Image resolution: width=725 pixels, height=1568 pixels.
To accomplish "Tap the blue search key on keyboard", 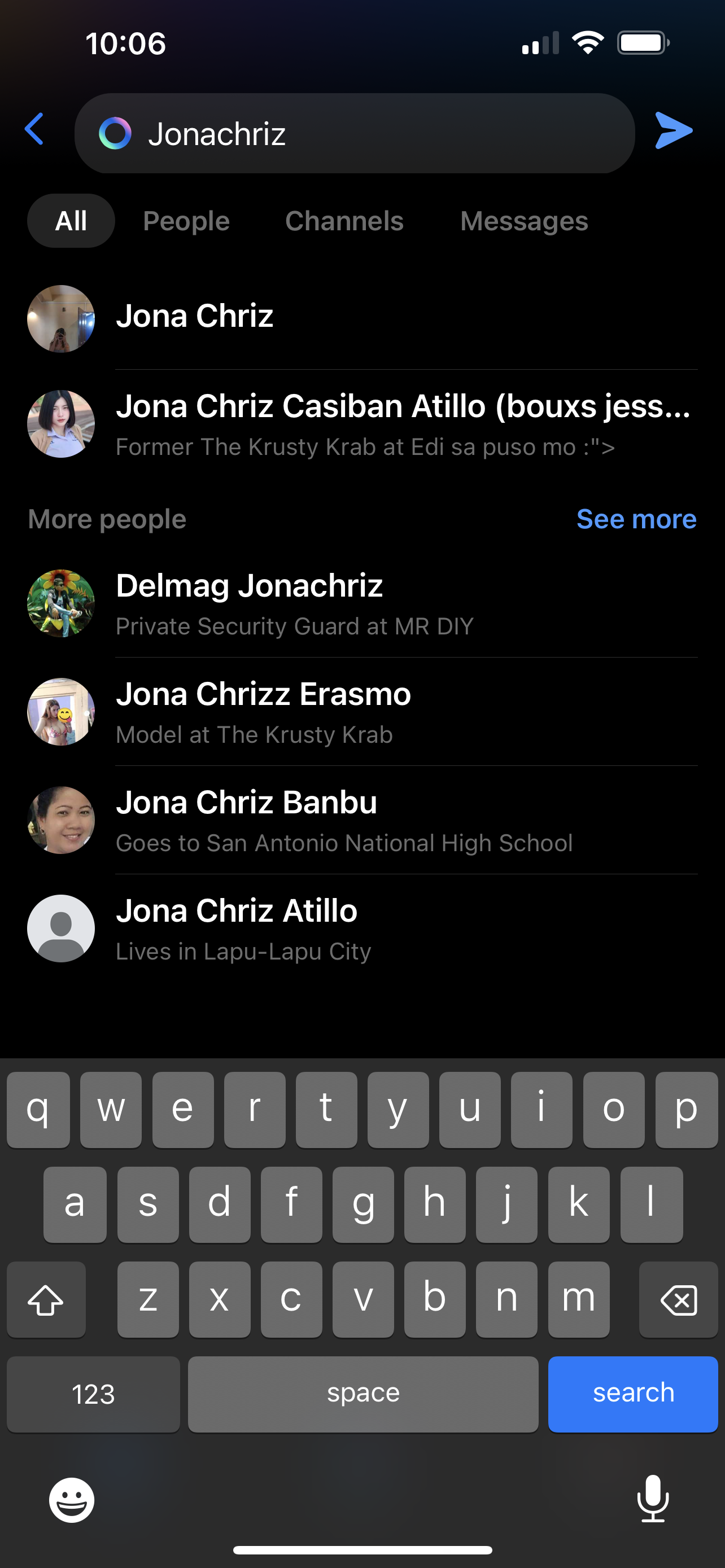I will (x=632, y=1394).
